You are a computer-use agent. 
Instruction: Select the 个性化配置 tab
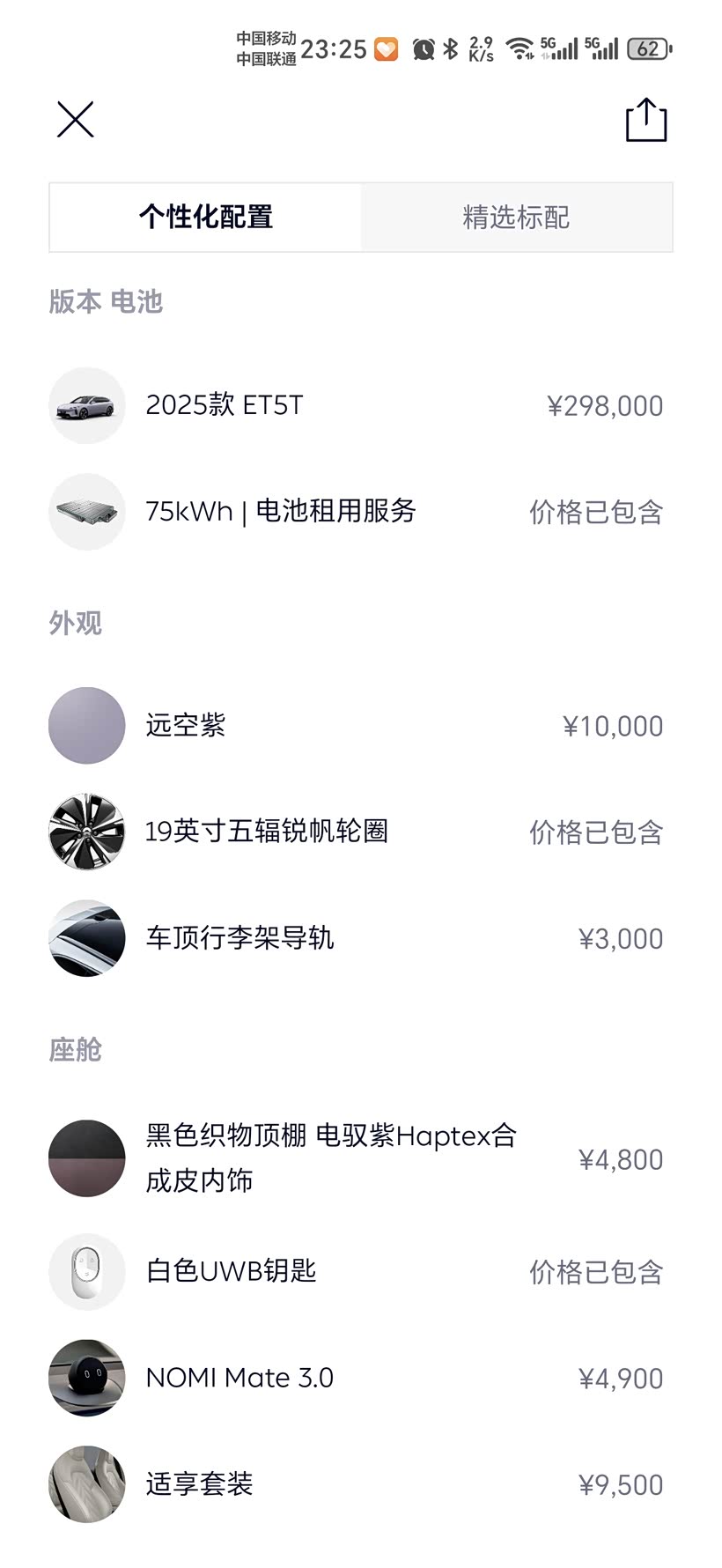(206, 218)
